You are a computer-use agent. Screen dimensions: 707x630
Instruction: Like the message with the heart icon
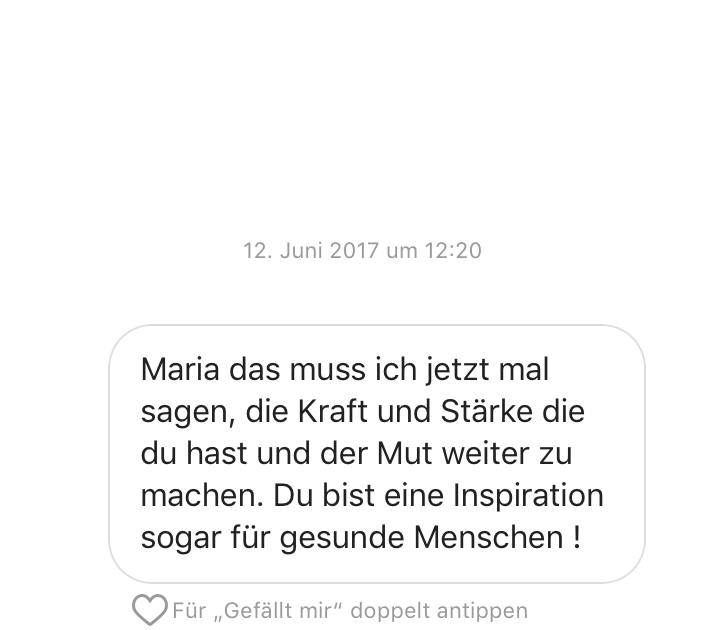150,609
